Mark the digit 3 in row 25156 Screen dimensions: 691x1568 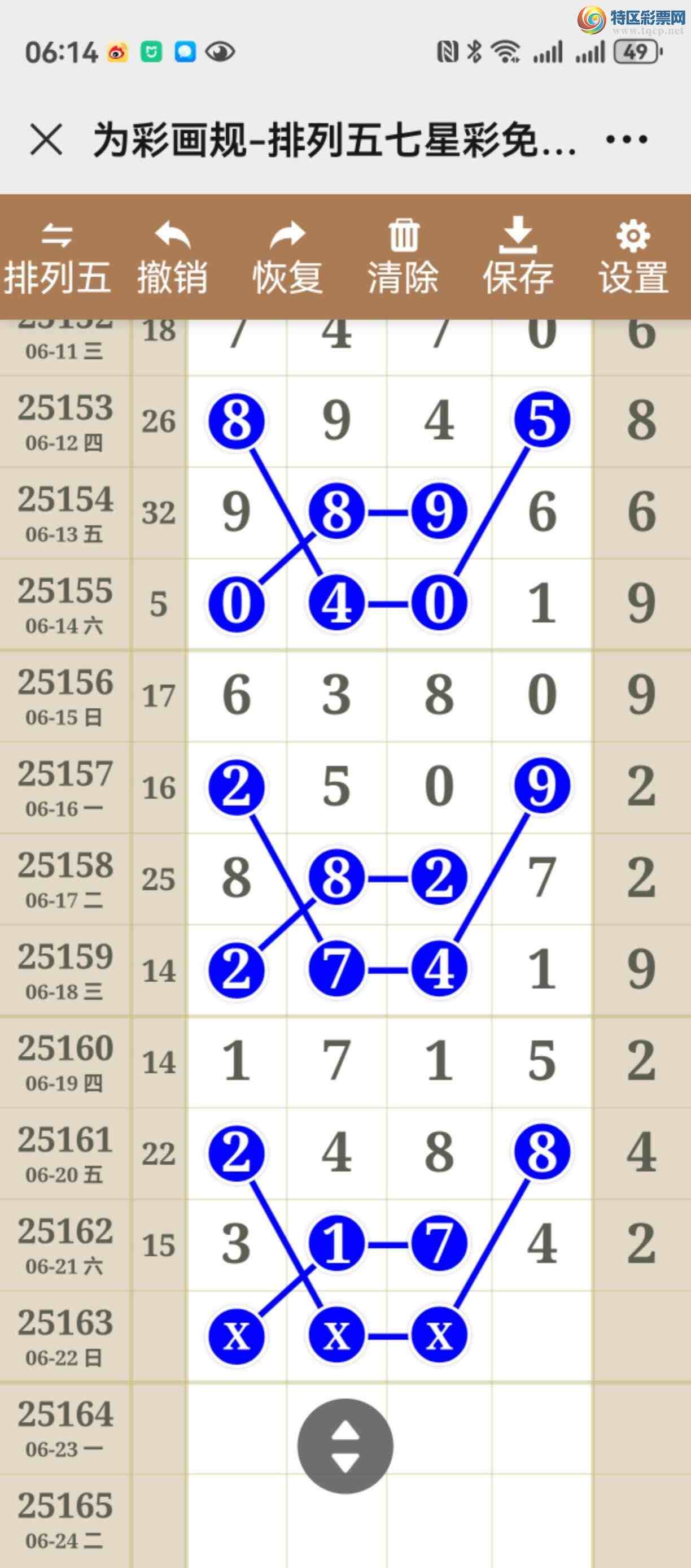336,695
